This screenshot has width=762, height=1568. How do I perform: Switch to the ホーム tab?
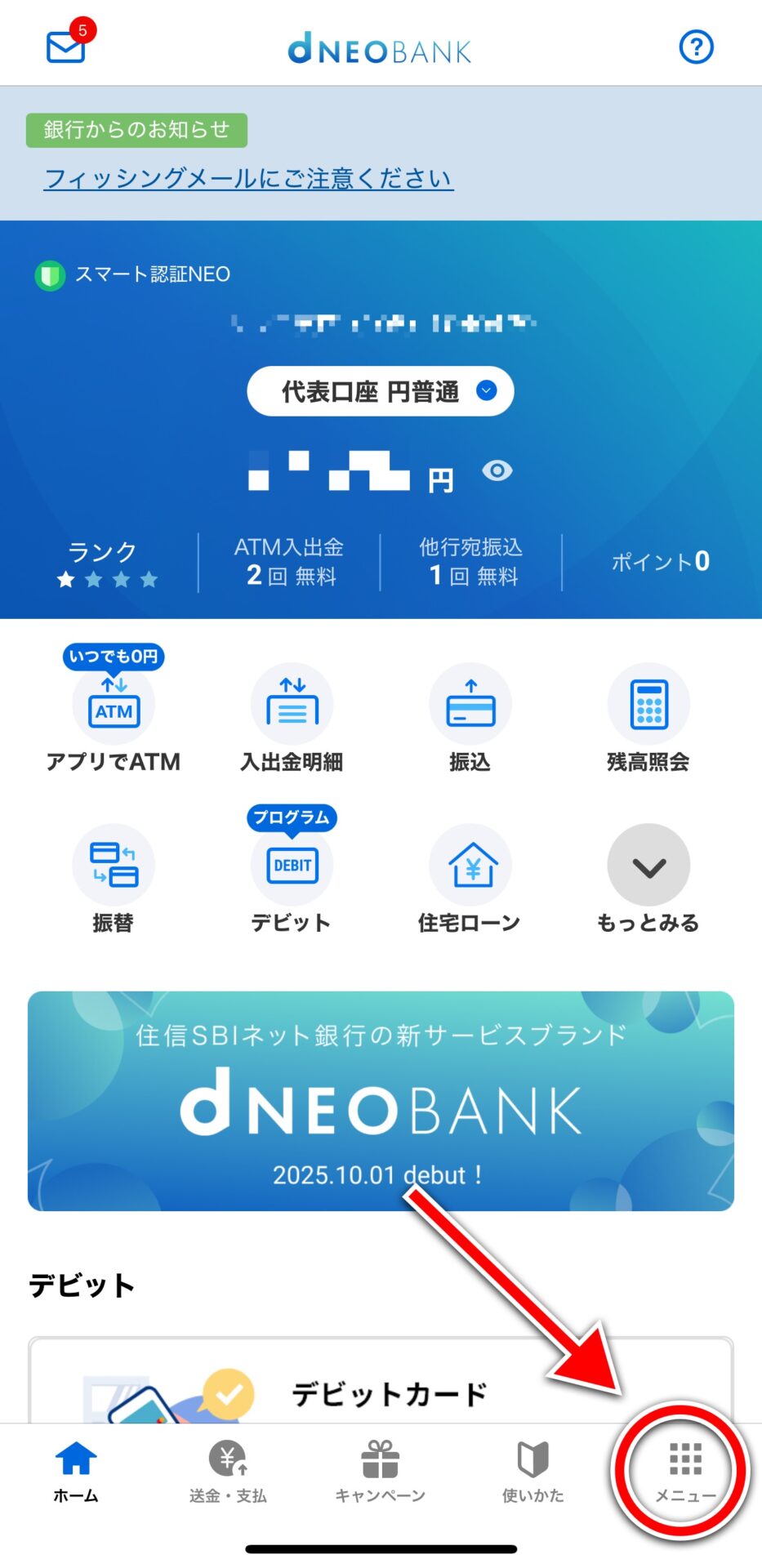tap(76, 1472)
